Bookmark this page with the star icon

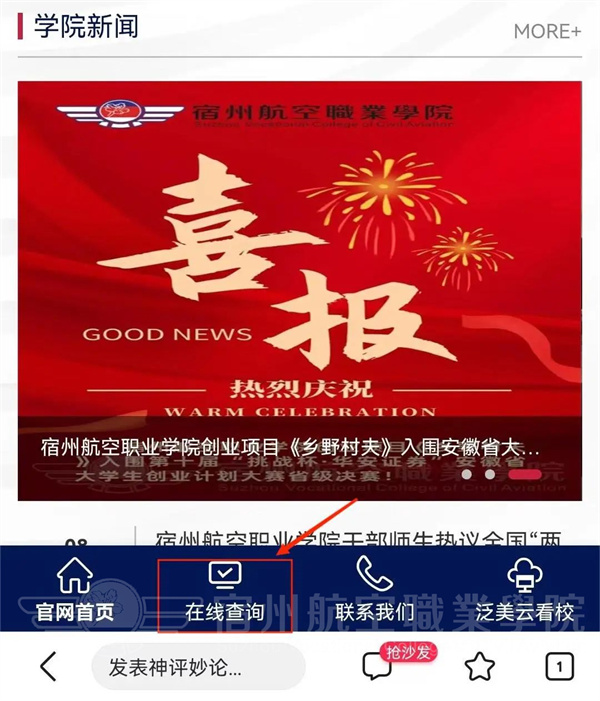pos(480,666)
